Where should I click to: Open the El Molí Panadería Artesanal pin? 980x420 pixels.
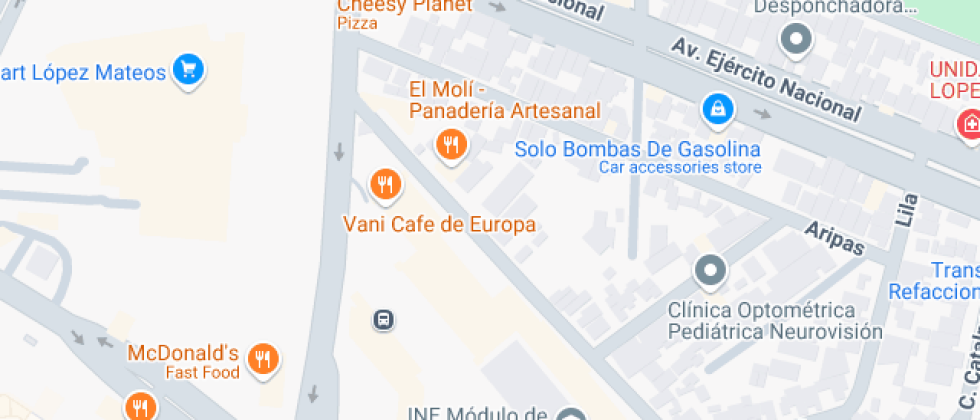point(450,146)
